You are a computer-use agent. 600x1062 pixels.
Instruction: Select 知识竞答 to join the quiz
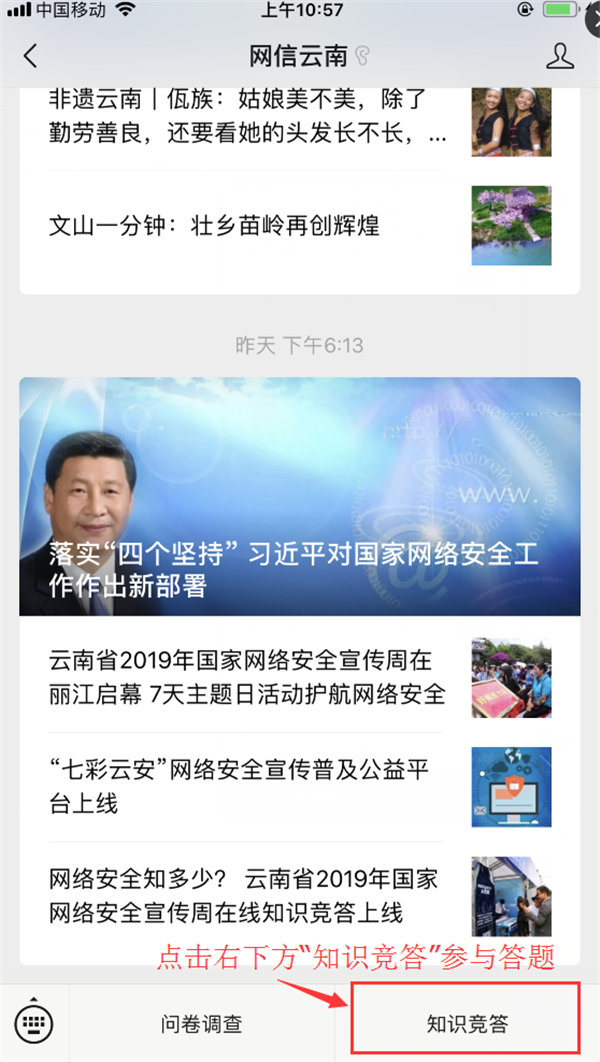[466, 1023]
